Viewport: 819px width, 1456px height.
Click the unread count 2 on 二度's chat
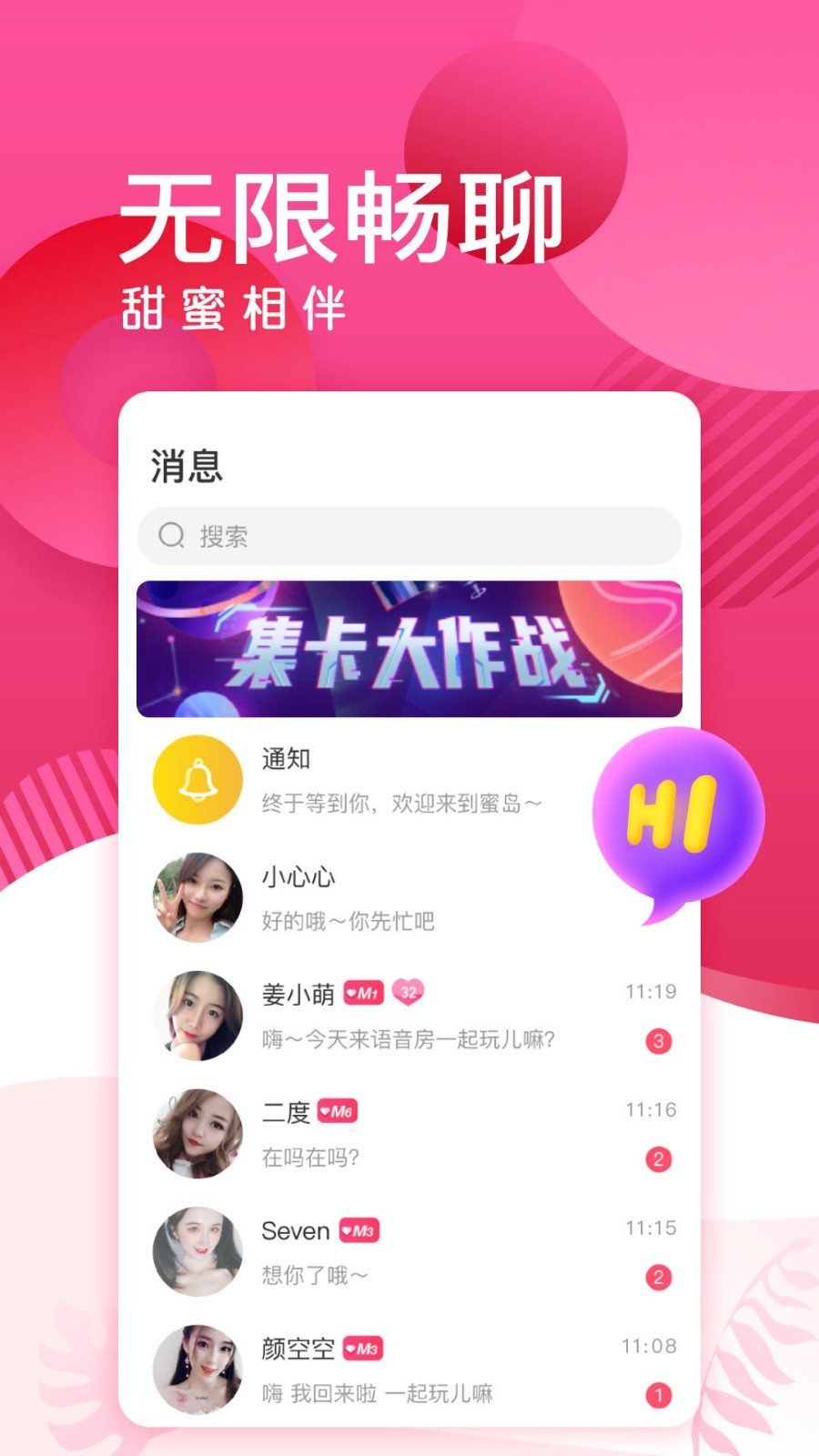[x=657, y=1160]
